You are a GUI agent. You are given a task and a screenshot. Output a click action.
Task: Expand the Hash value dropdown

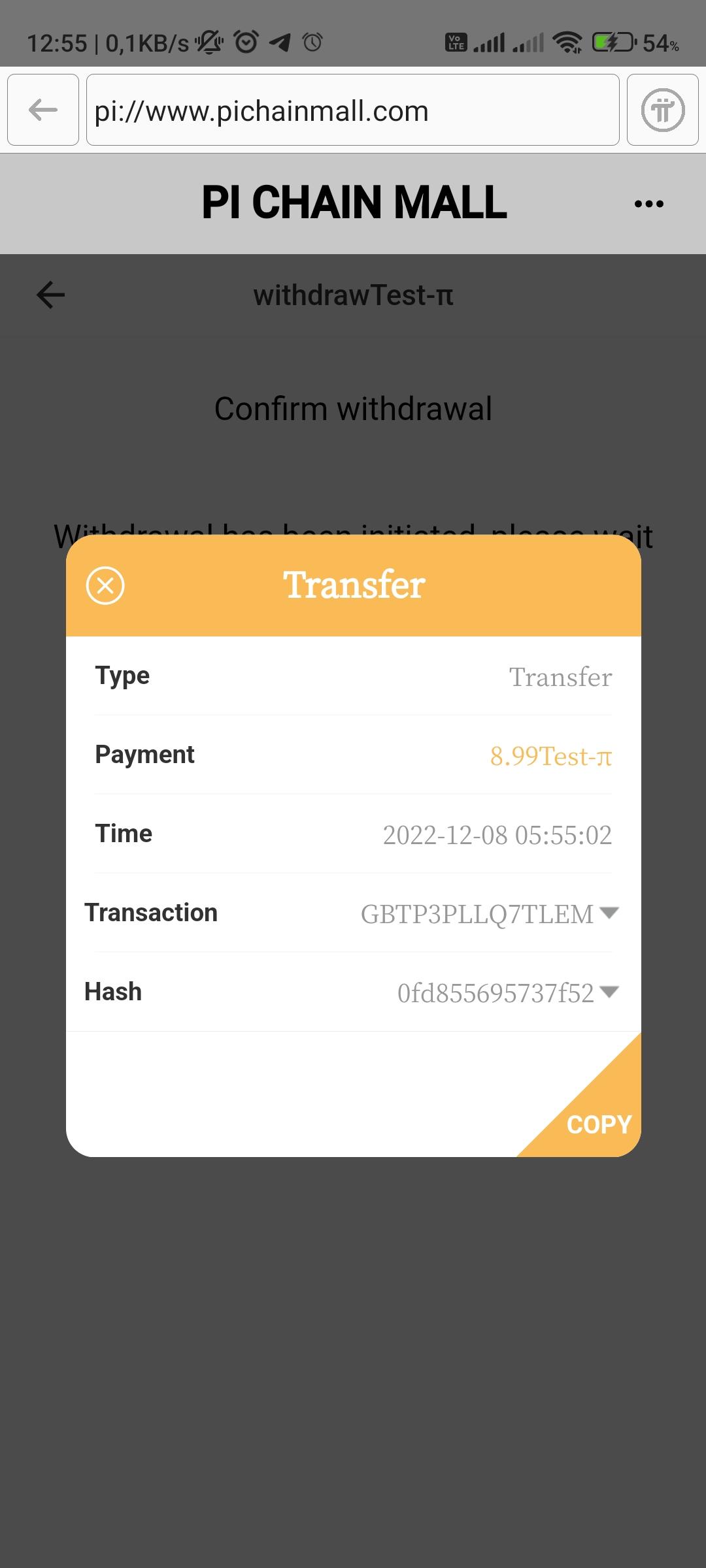609,992
